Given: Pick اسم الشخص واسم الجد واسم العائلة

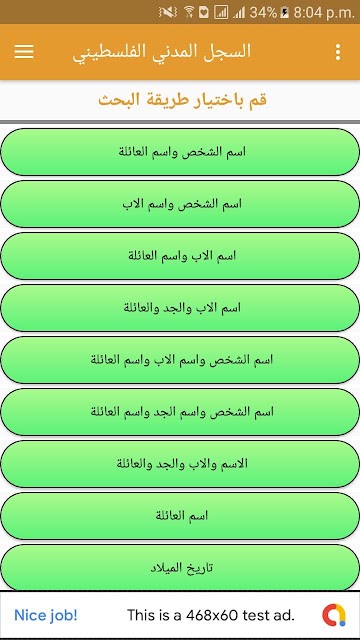Looking at the screenshot, I should pos(180,412).
